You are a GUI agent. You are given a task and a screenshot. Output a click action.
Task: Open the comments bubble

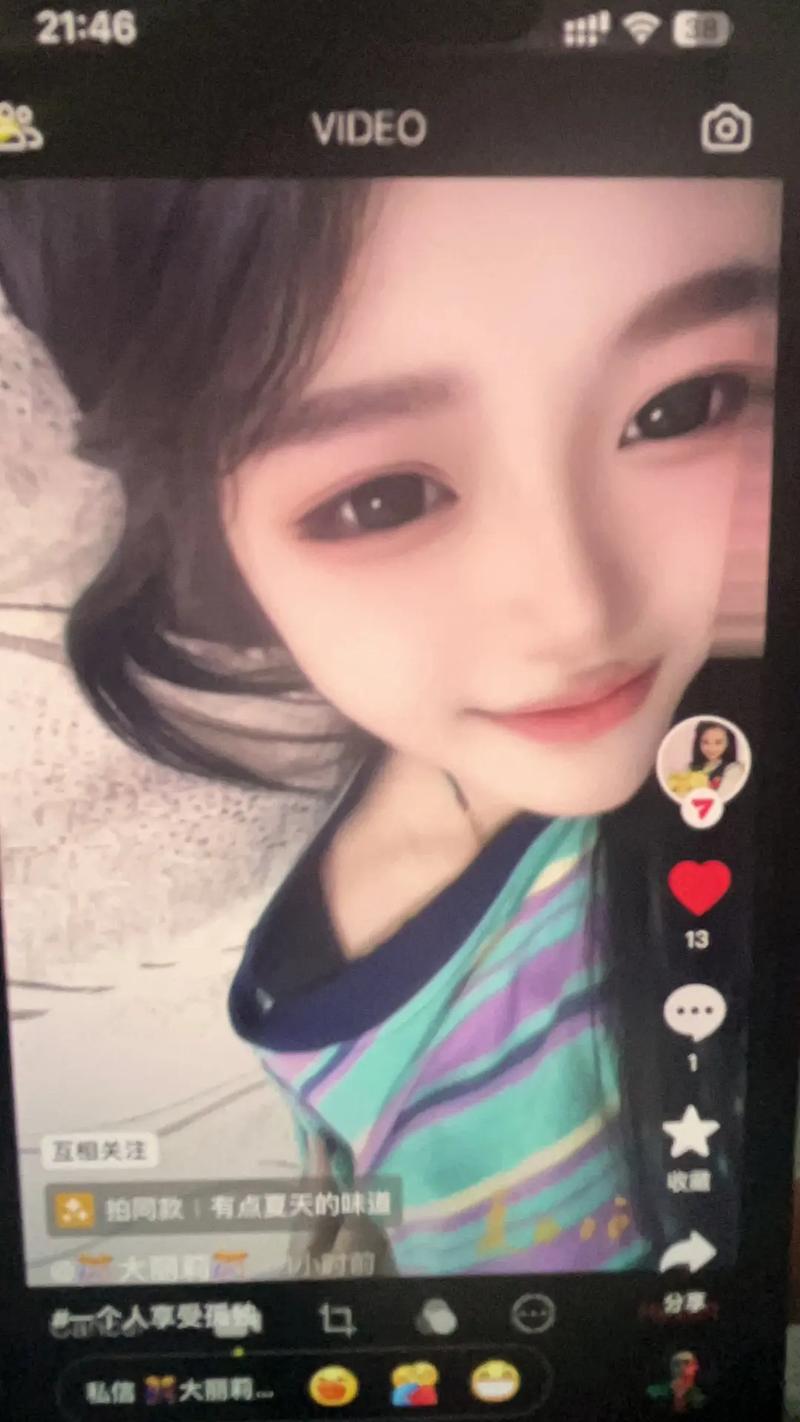click(x=694, y=1013)
